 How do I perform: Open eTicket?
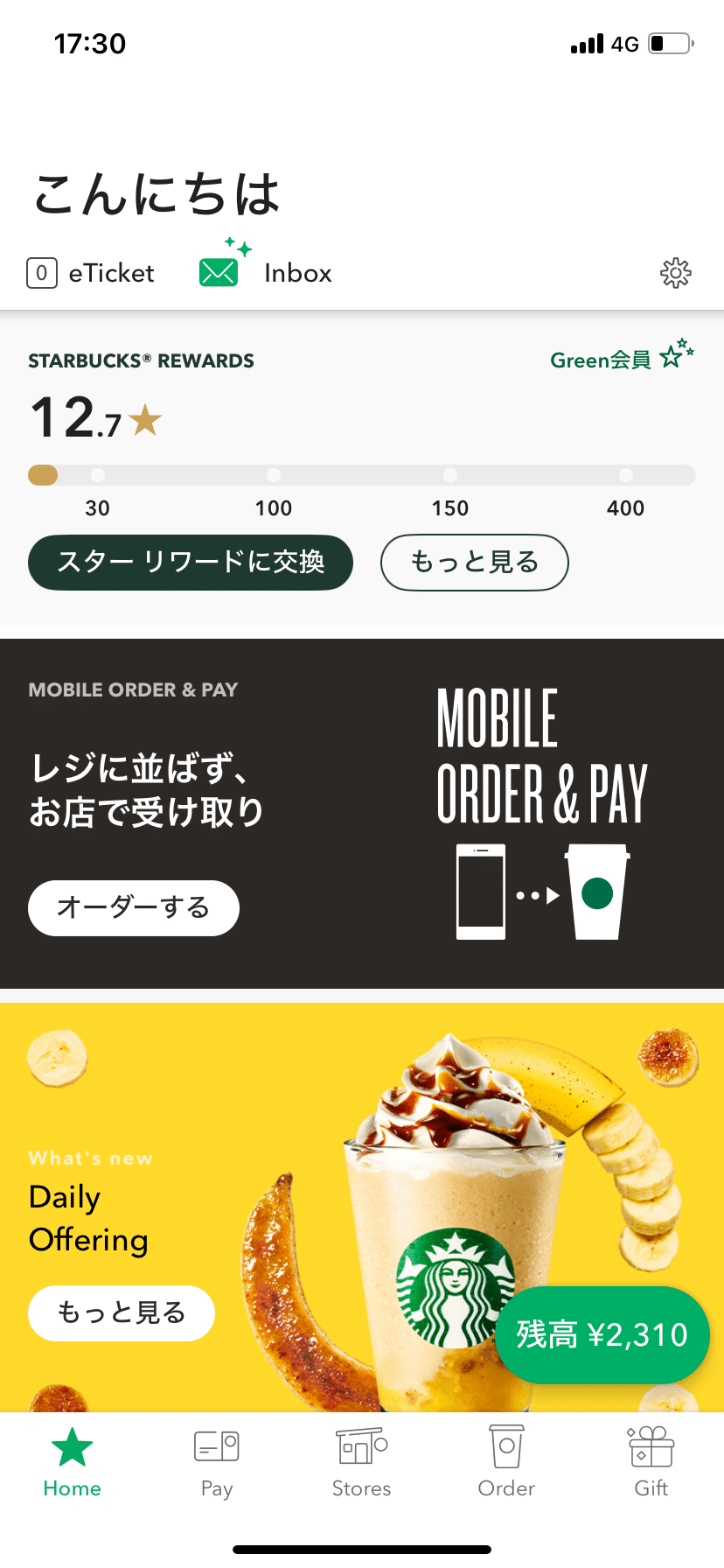[90, 273]
